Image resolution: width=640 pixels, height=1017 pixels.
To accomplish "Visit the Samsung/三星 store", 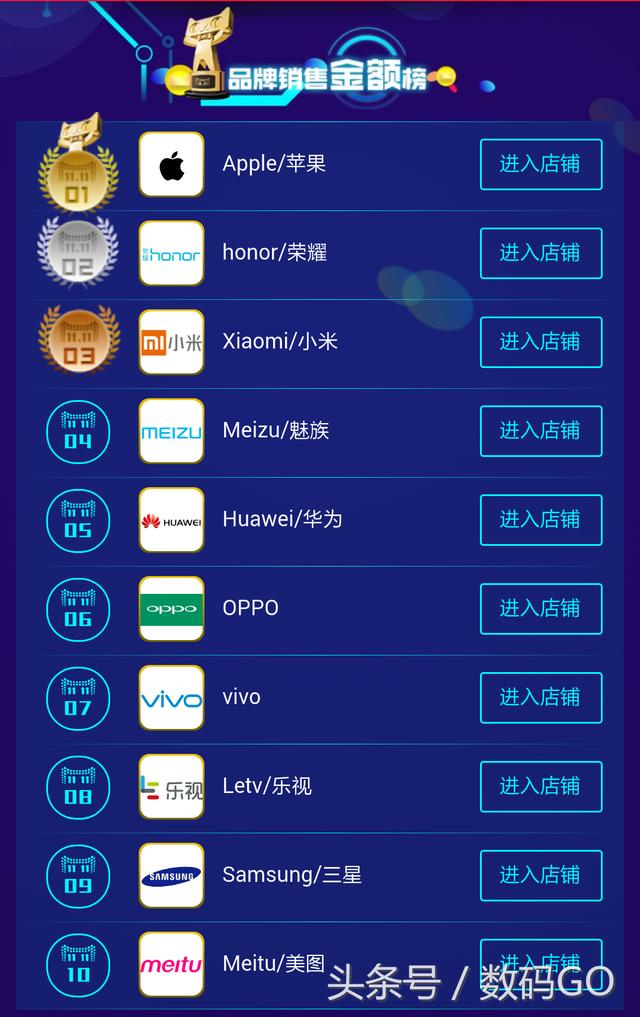I will click(x=541, y=876).
